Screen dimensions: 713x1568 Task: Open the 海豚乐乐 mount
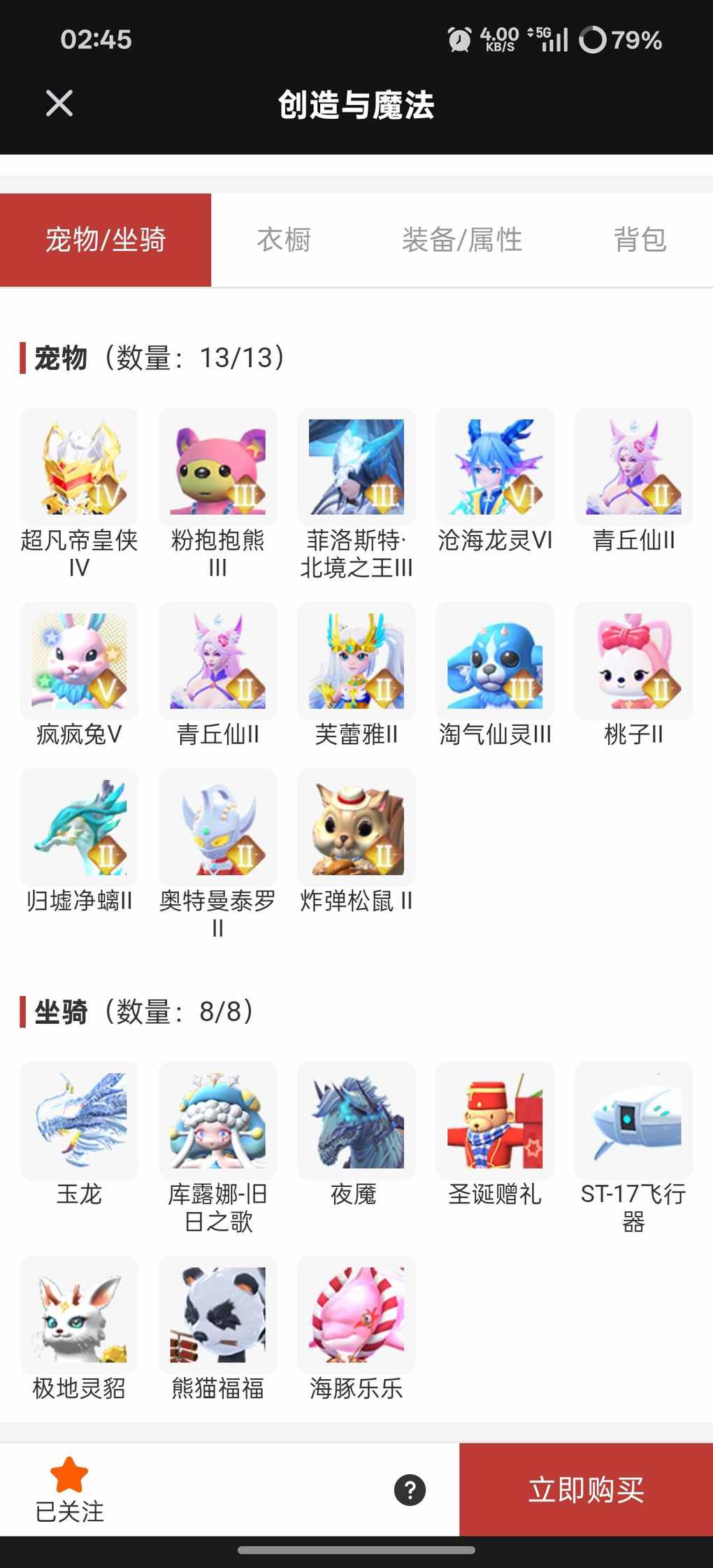tap(356, 1315)
